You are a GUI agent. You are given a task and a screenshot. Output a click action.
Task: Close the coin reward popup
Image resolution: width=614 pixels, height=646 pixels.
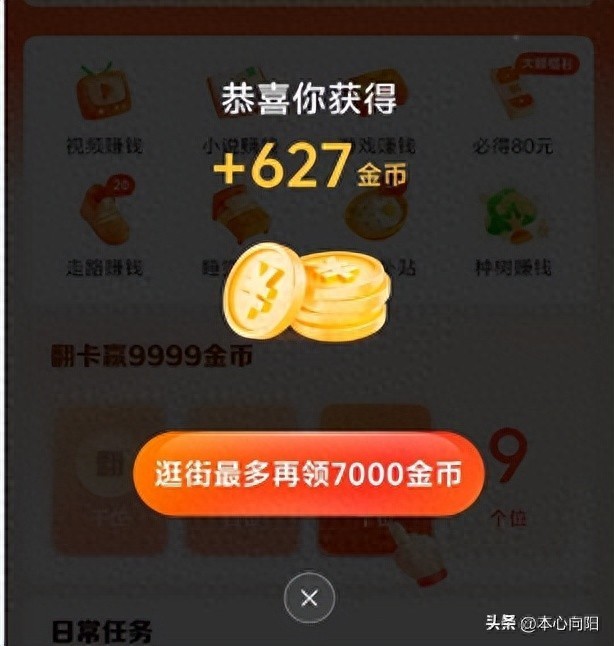click(x=309, y=598)
